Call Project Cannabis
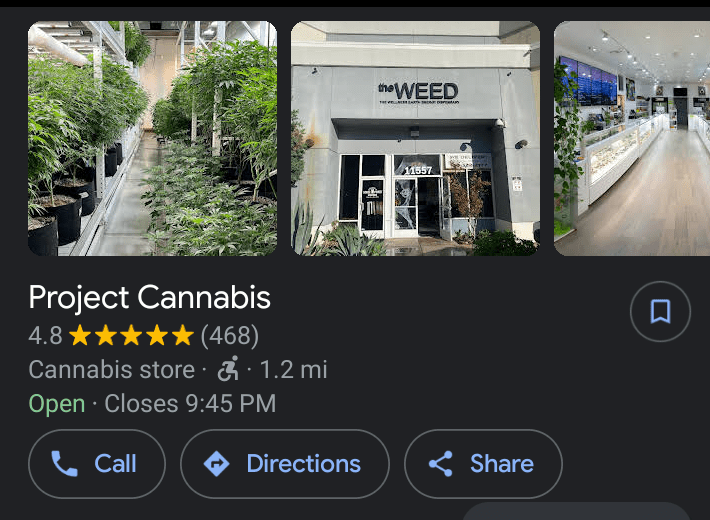 pos(96,464)
